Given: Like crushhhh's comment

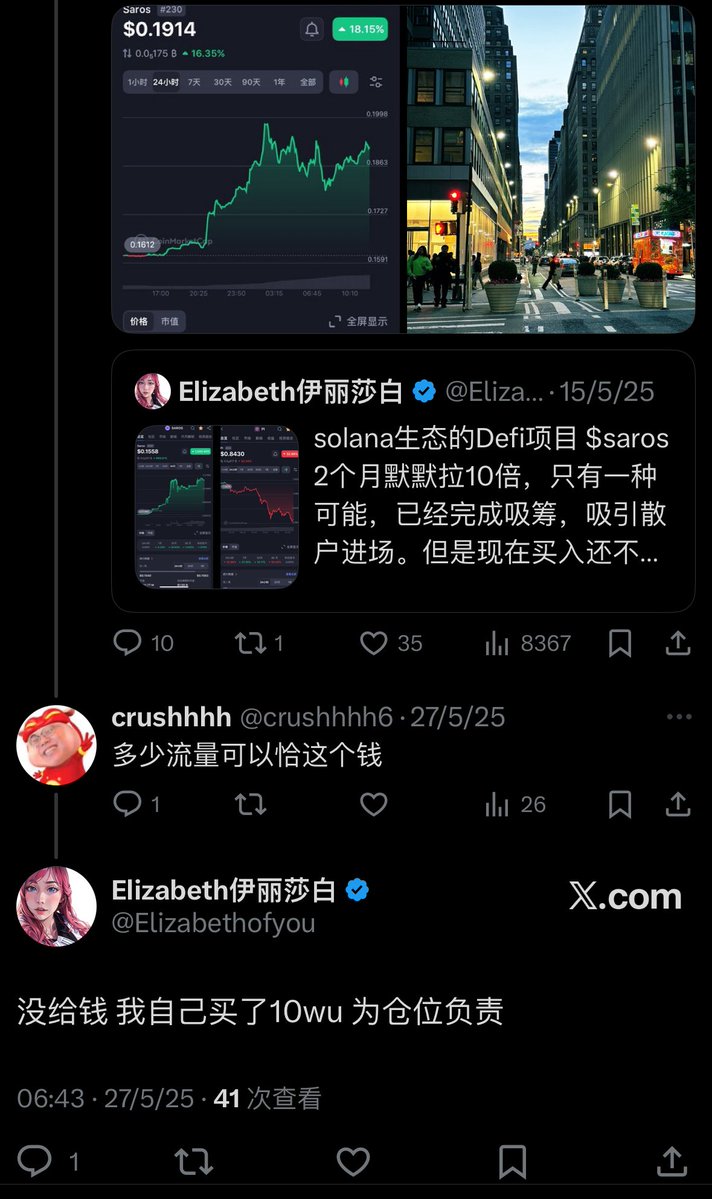Looking at the screenshot, I should 374,804.
